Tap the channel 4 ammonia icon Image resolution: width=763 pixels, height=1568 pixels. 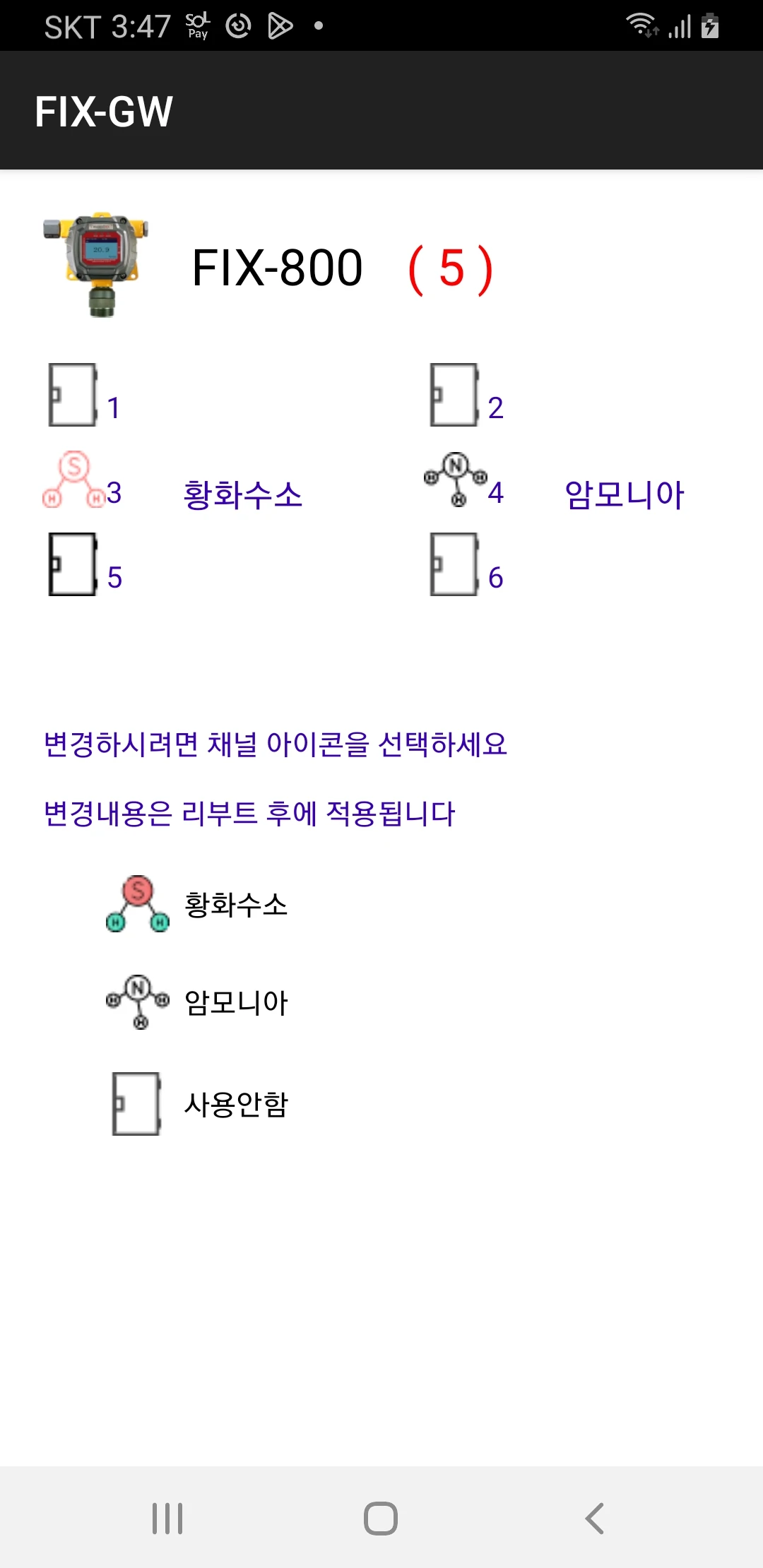pos(455,480)
